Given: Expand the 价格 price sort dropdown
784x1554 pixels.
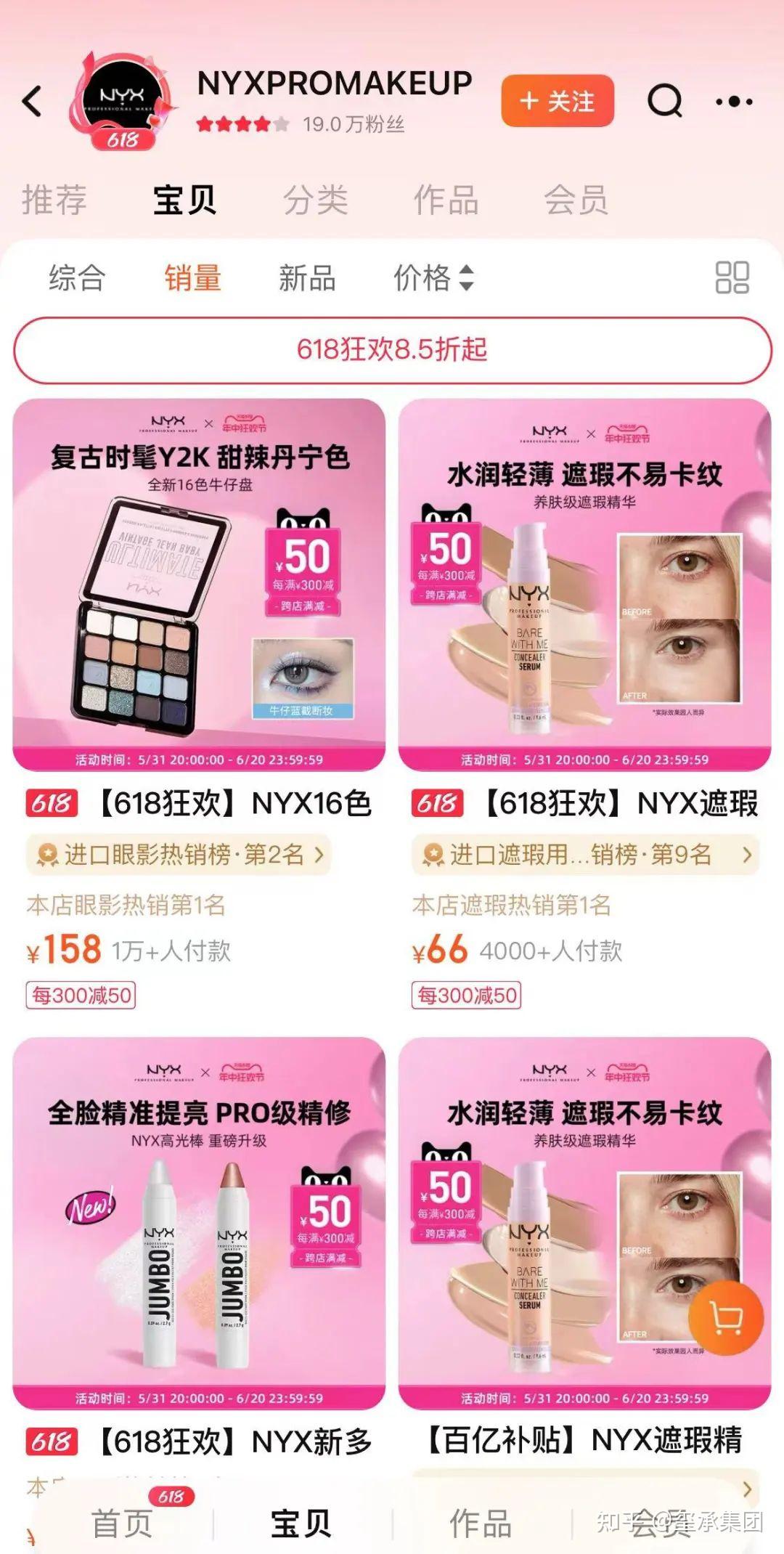Looking at the screenshot, I should pyautogui.click(x=434, y=280).
